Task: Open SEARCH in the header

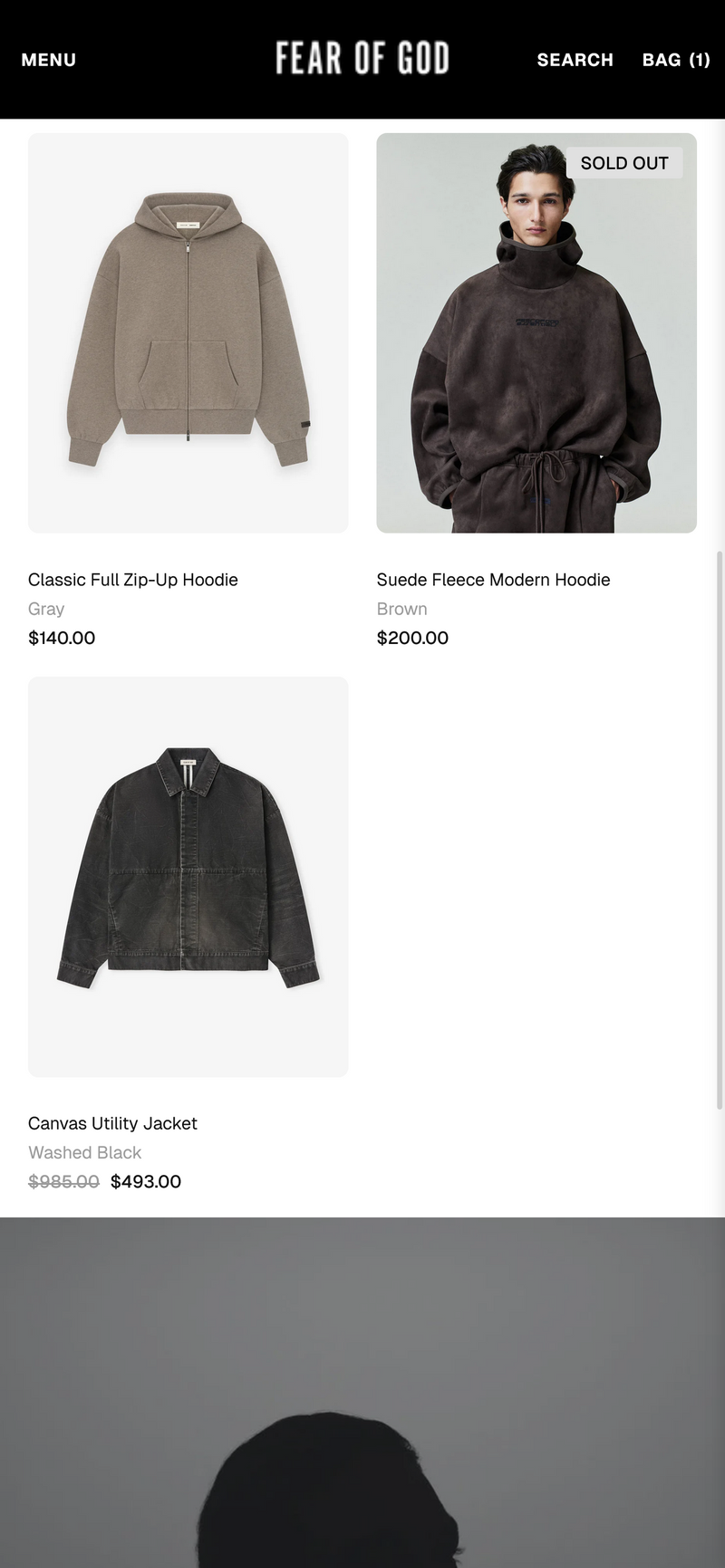Action: (x=575, y=60)
